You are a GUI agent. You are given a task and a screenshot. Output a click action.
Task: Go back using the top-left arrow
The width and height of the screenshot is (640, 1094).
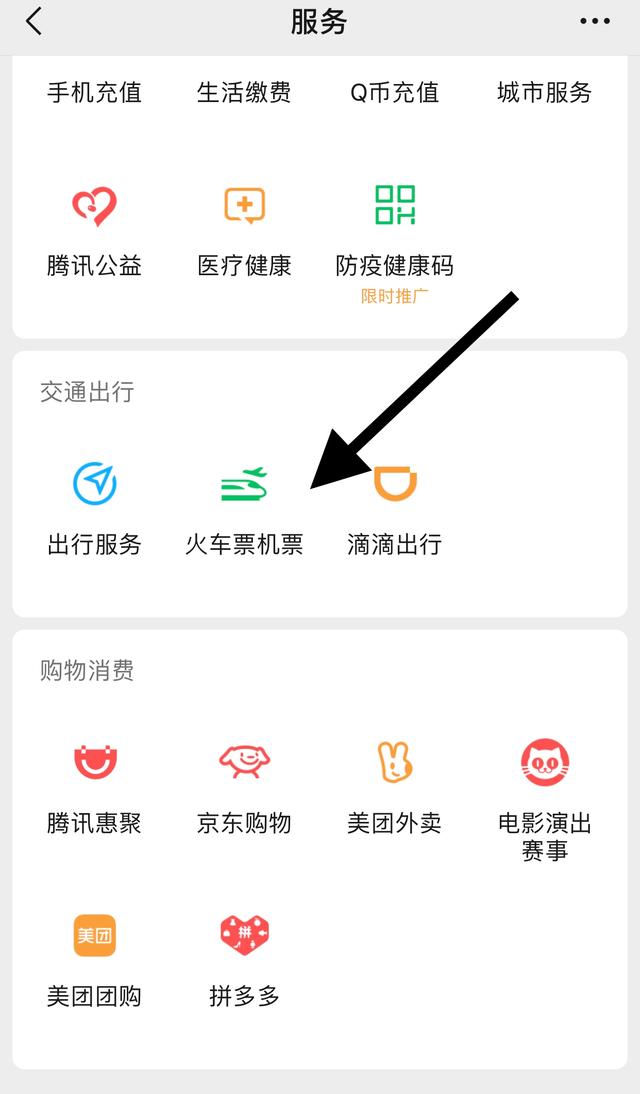pos(34,22)
